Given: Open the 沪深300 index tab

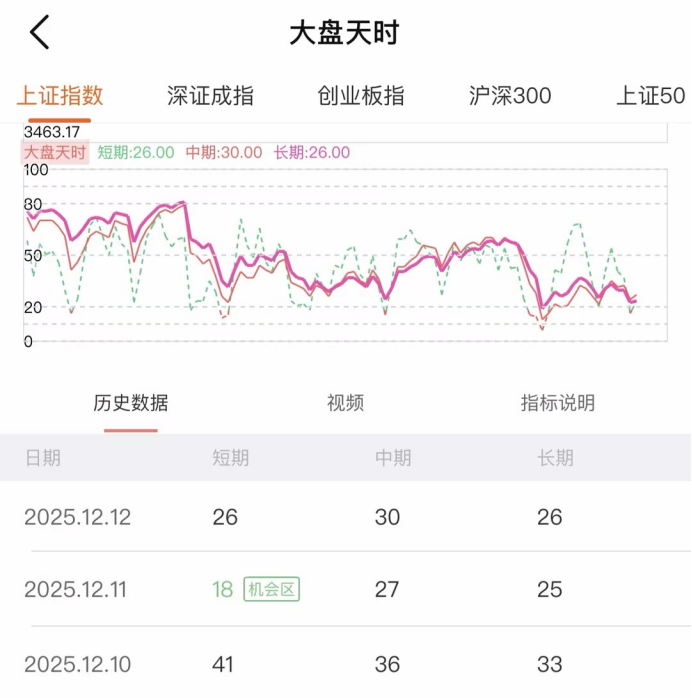Looking at the screenshot, I should (510, 96).
